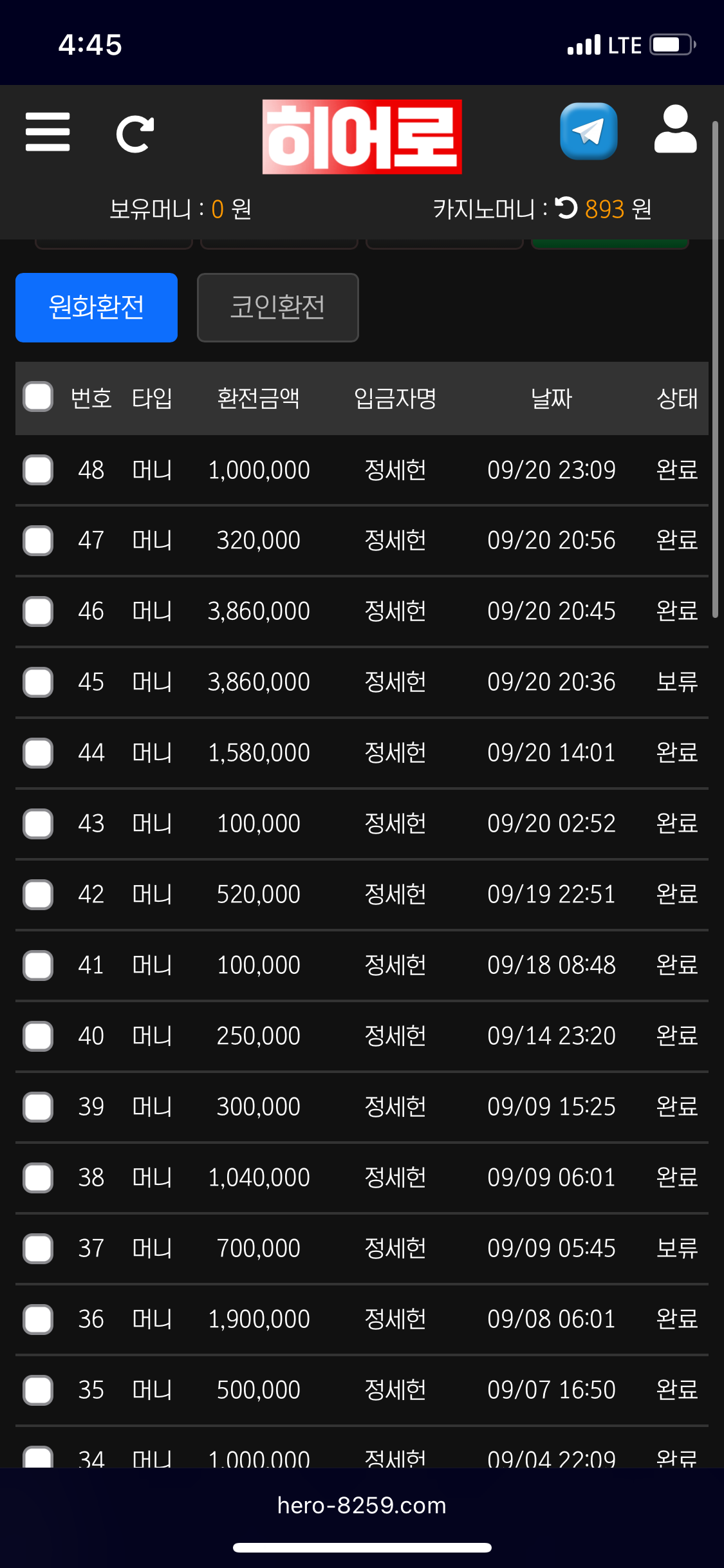Refresh the 카지노머니 balance
Viewport: 724px width, 1568px height.
tap(566, 208)
